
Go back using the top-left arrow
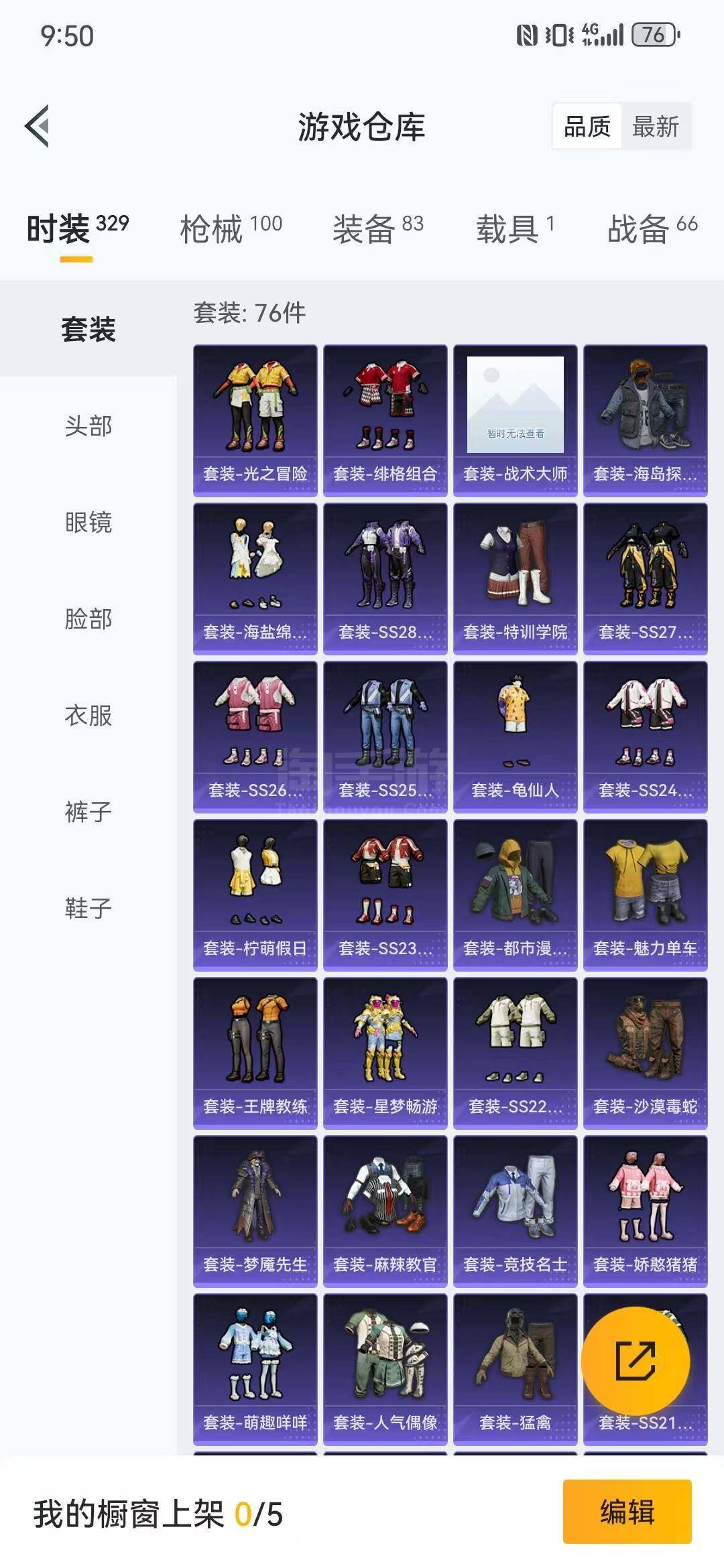pos(38,126)
